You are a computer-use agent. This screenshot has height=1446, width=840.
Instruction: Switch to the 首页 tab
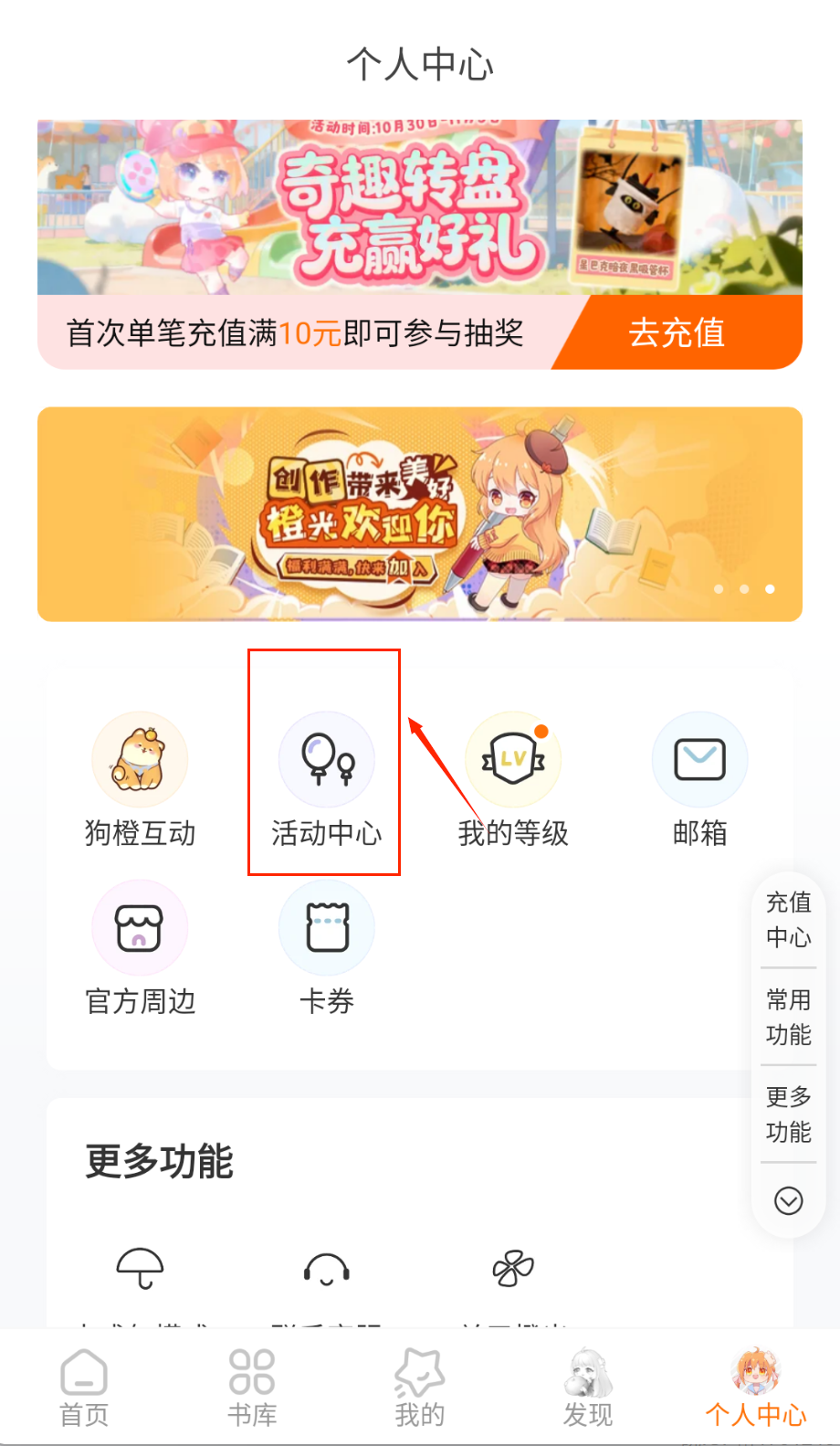tap(84, 1388)
